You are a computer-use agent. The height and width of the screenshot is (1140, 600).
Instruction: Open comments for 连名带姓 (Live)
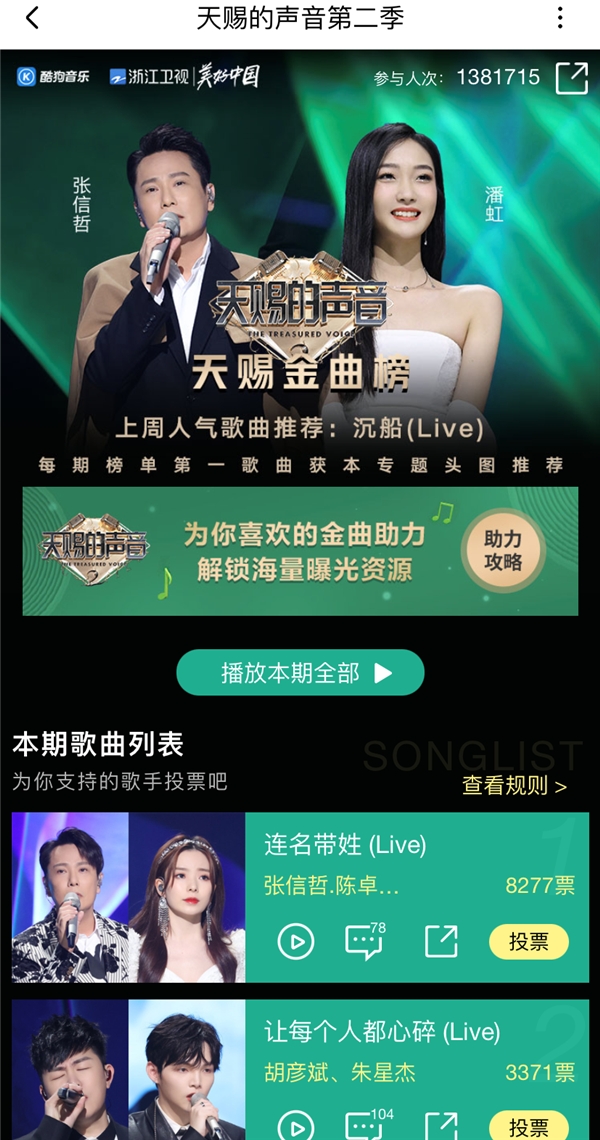(x=364, y=941)
